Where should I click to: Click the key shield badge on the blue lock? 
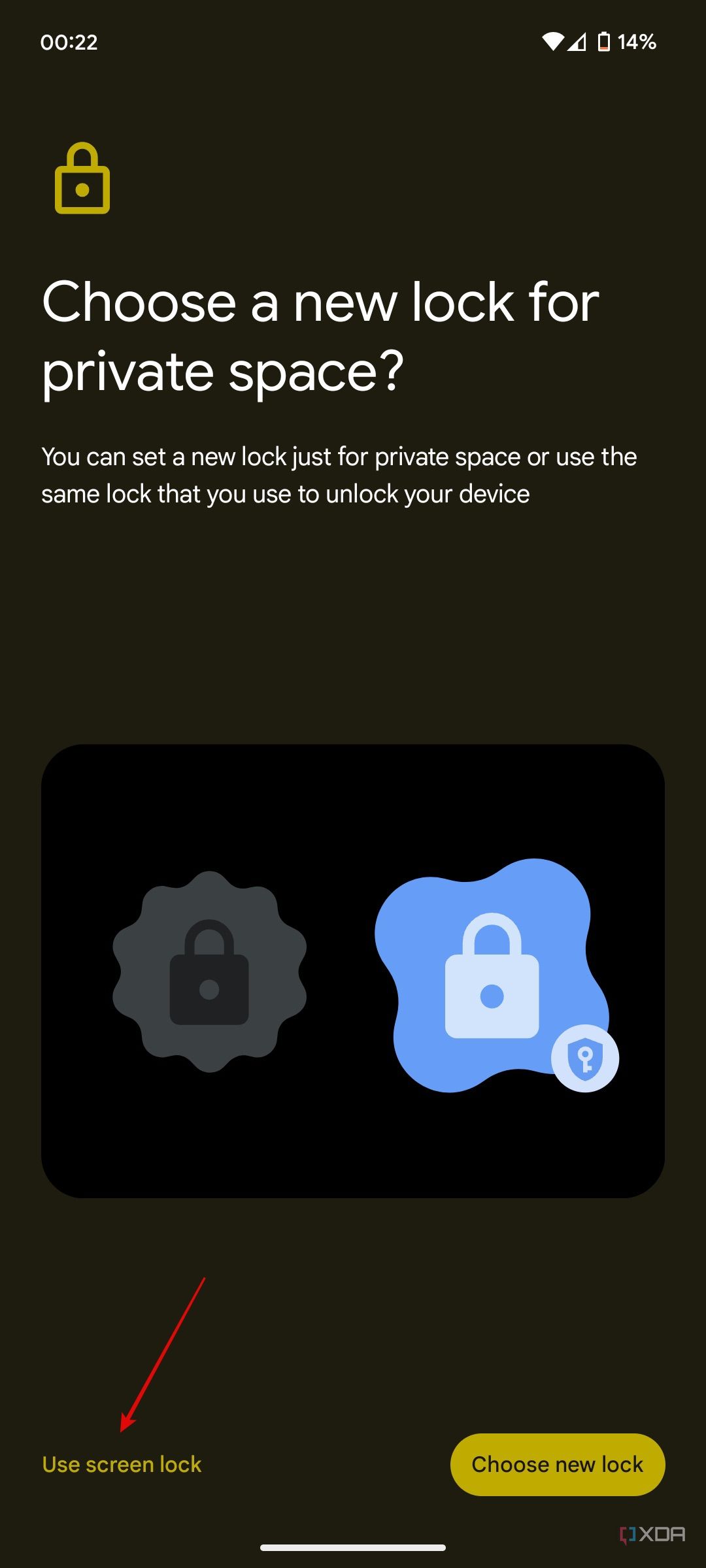(x=585, y=1057)
